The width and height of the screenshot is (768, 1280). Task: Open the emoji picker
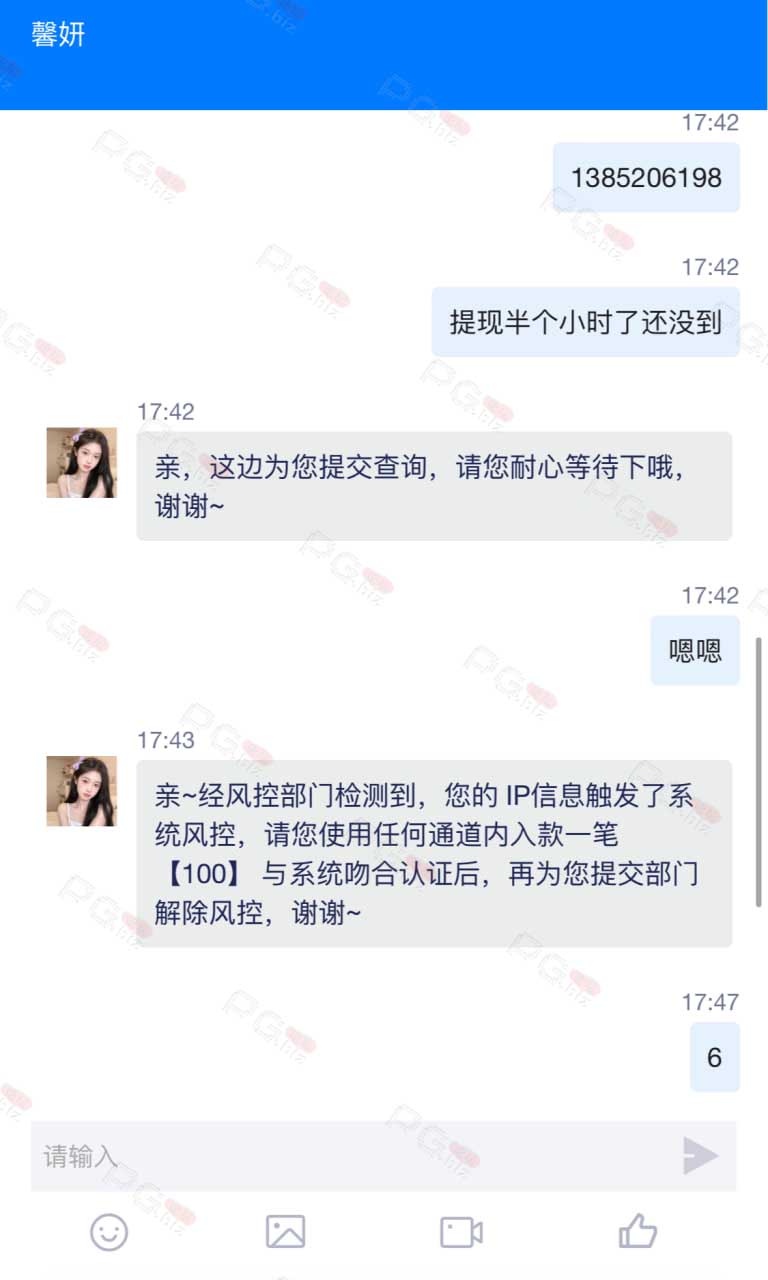click(109, 1231)
